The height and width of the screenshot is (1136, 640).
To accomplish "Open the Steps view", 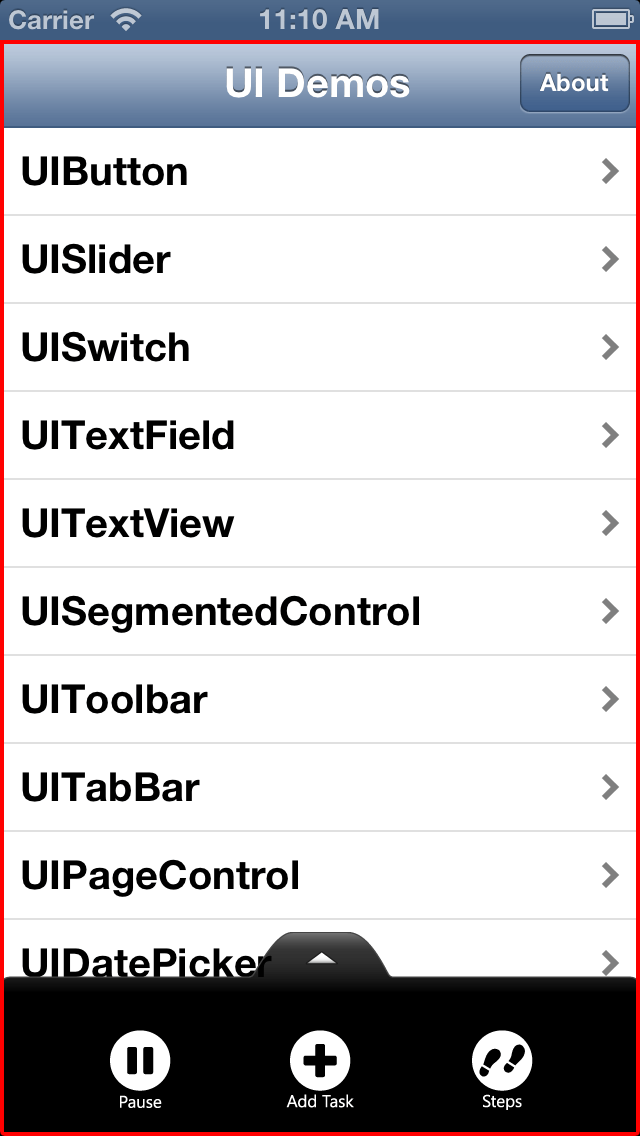I will click(502, 1071).
